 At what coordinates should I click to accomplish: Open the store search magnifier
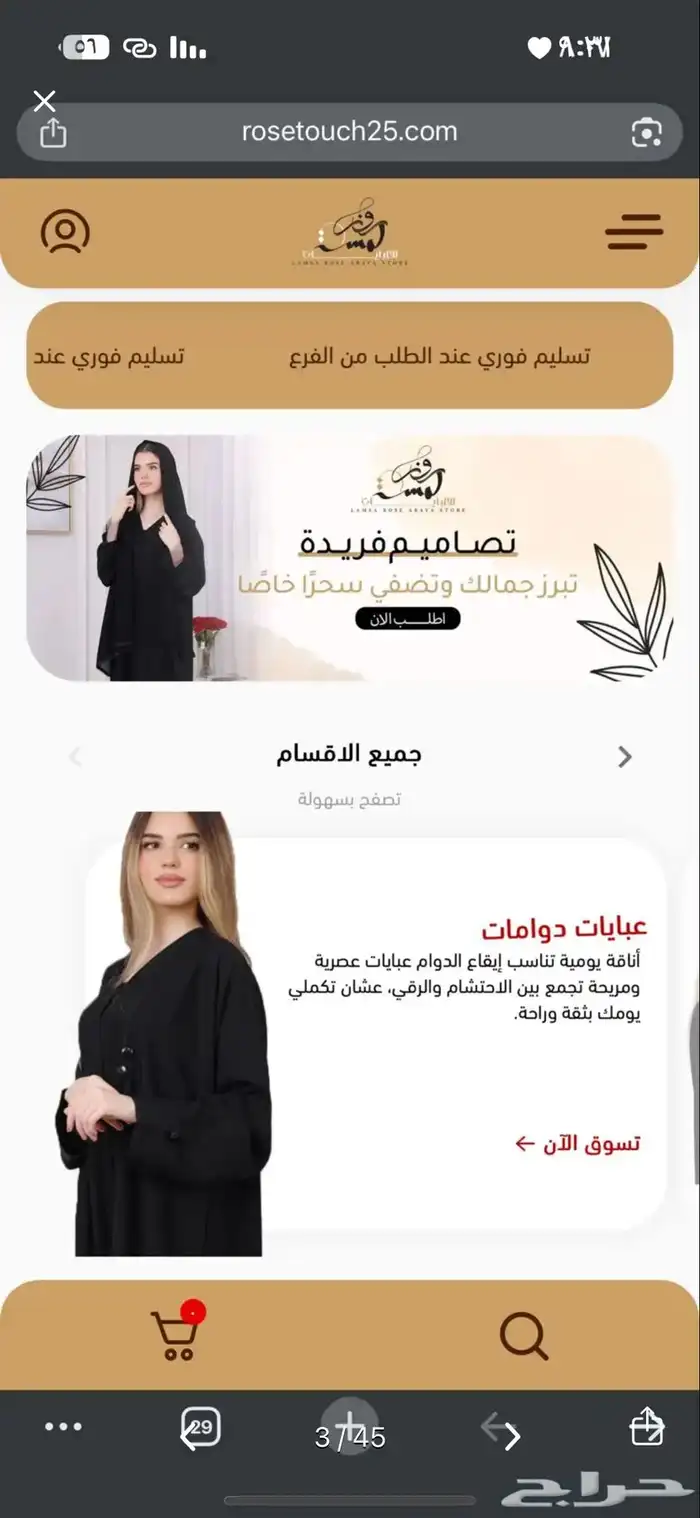[x=524, y=1335]
